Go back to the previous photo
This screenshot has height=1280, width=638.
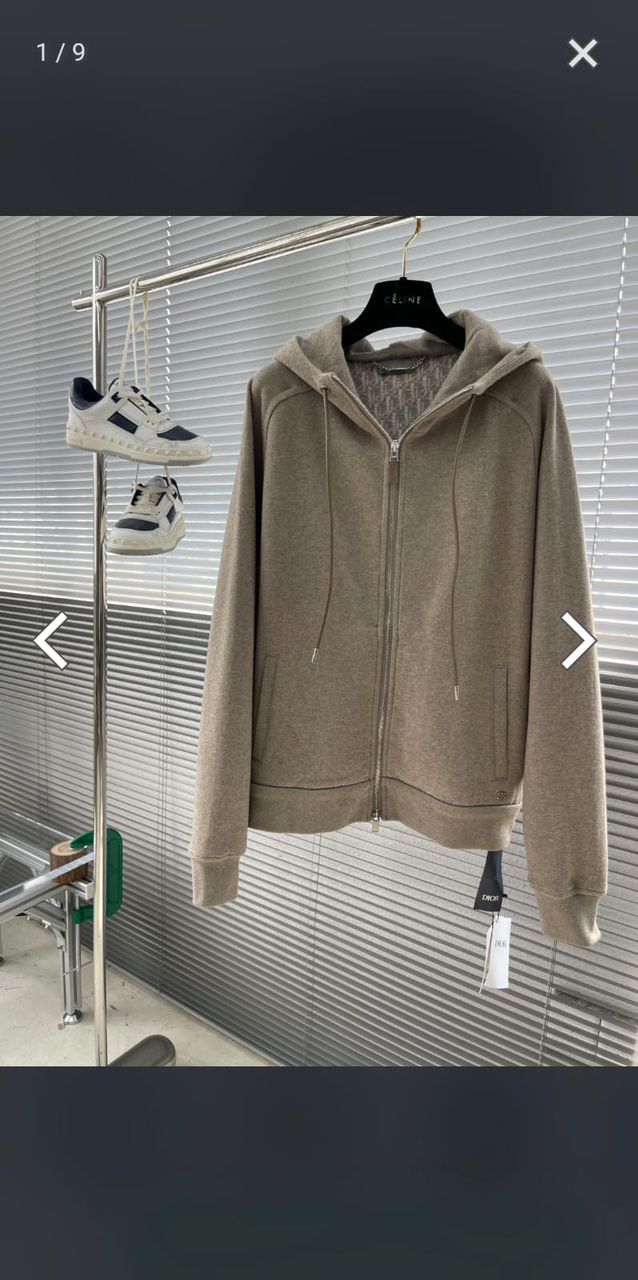(x=51, y=640)
